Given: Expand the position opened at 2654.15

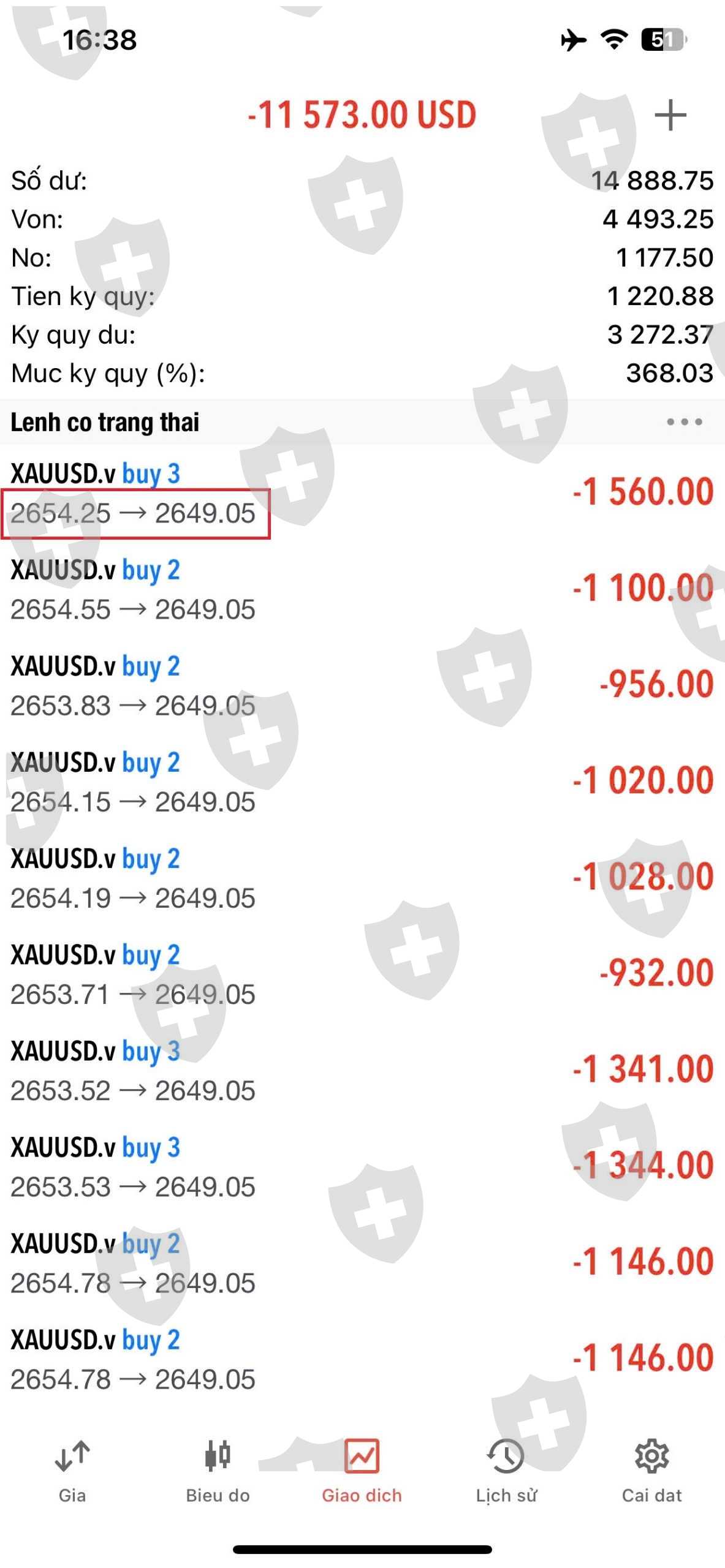Looking at the screenshot, I should tap(362, 782).
